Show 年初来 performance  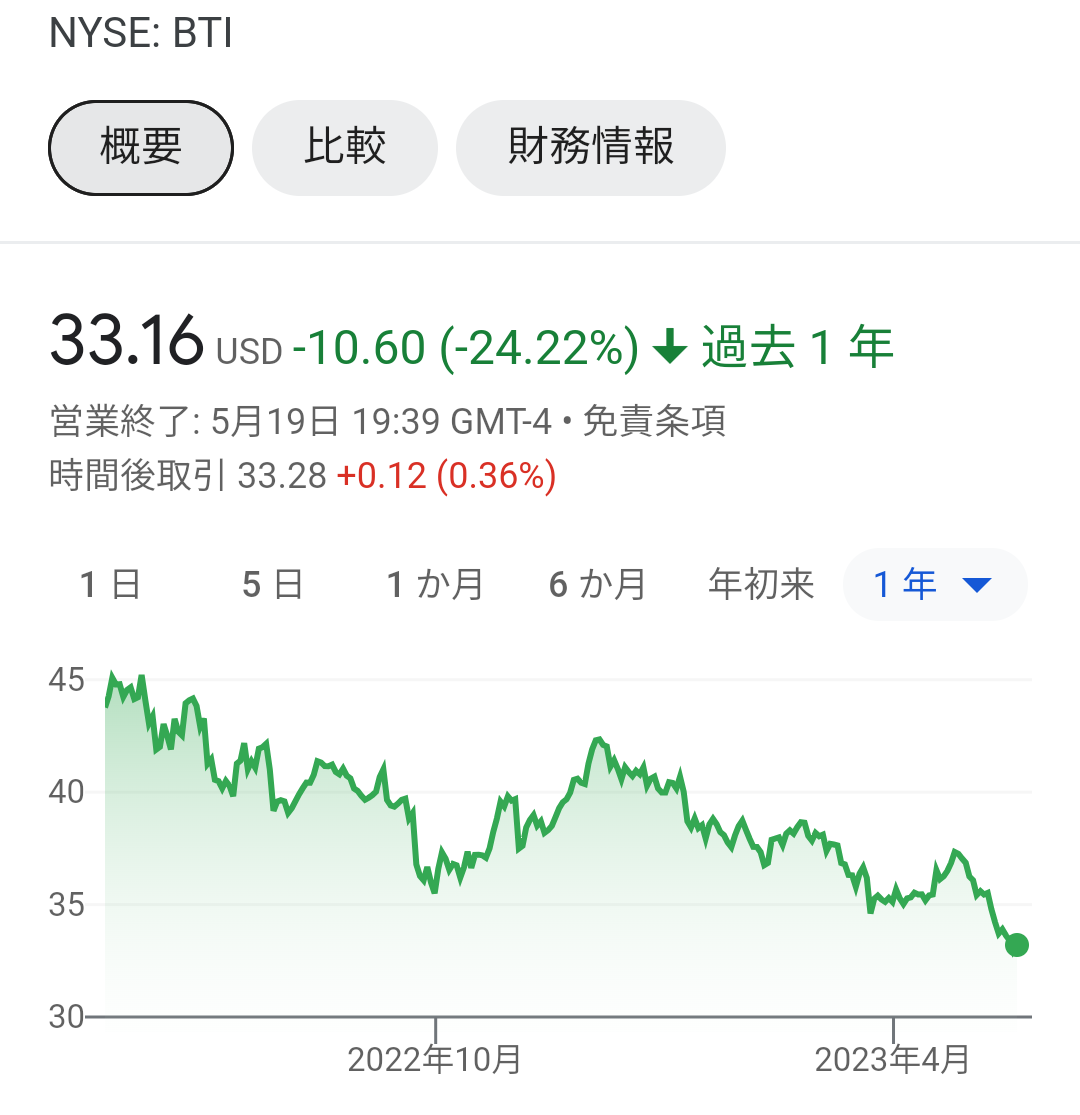[x=761, y=584]
